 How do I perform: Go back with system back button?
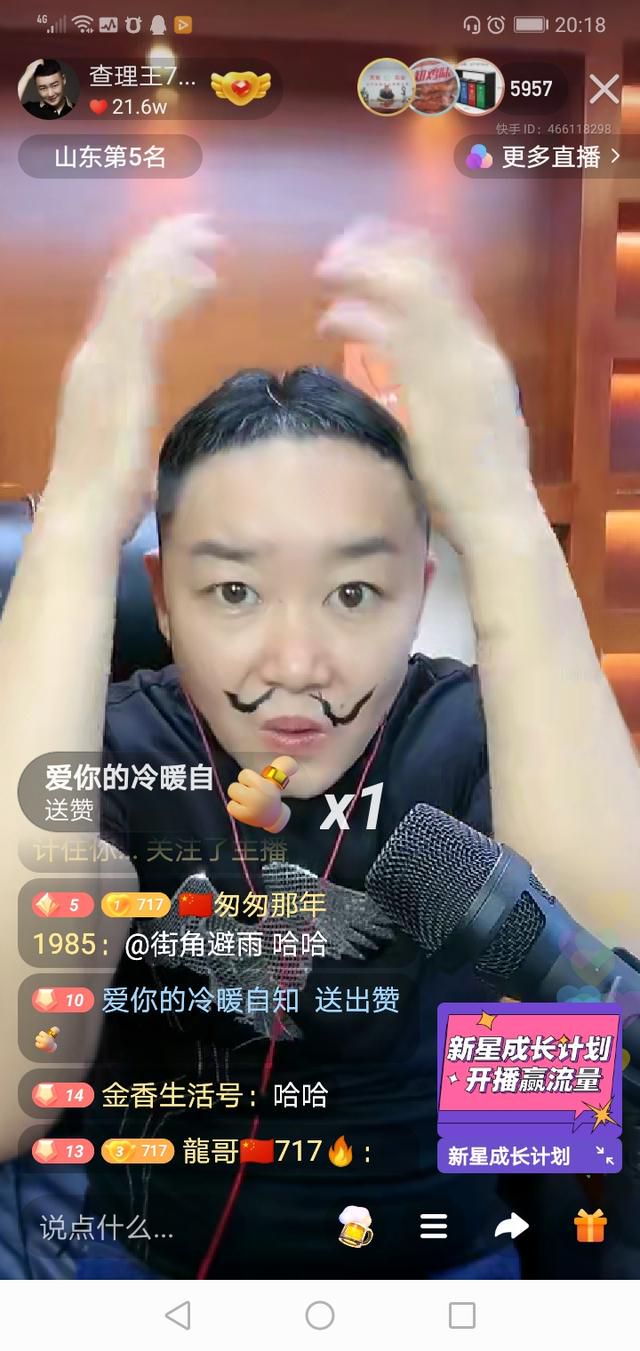(178, 1315)
